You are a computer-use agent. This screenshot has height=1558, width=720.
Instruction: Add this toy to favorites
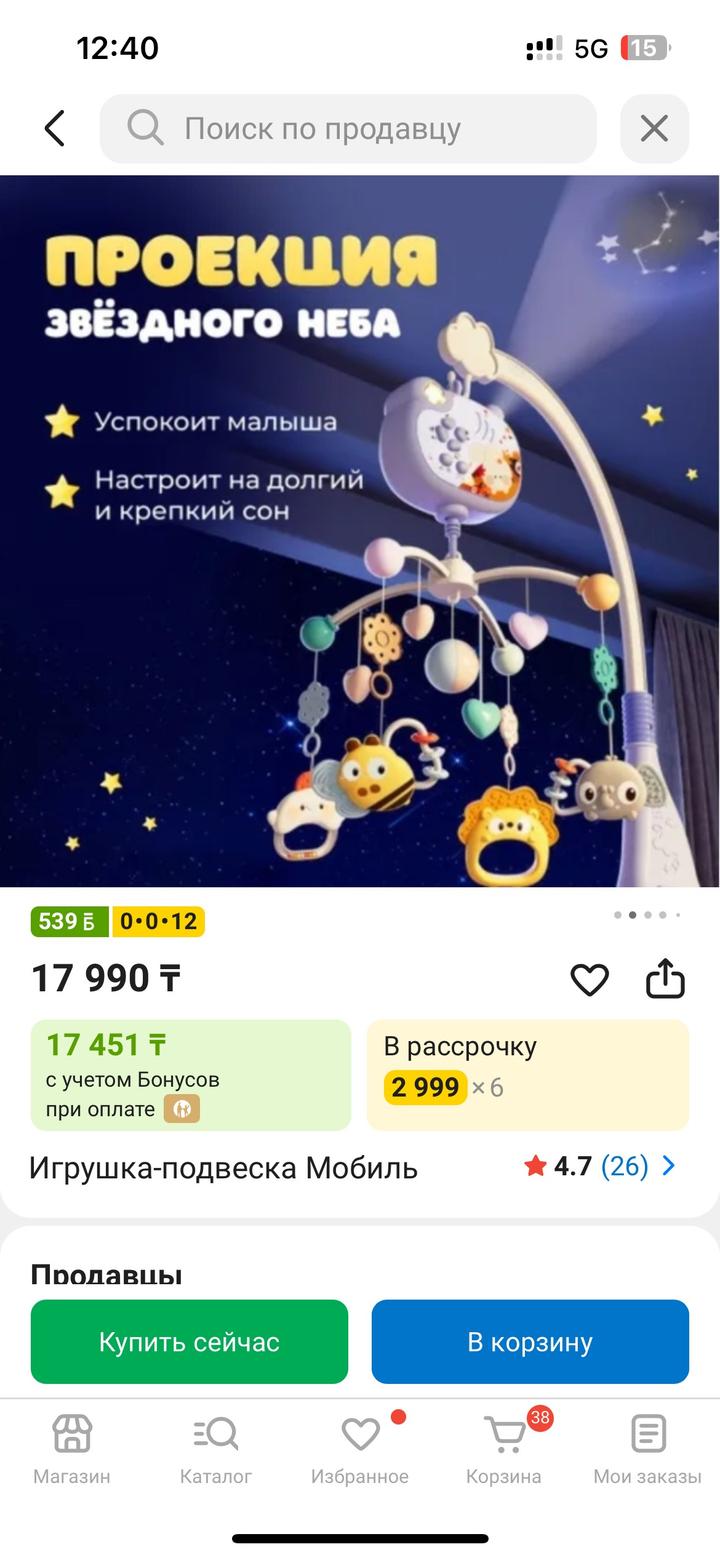click(589, 980)
